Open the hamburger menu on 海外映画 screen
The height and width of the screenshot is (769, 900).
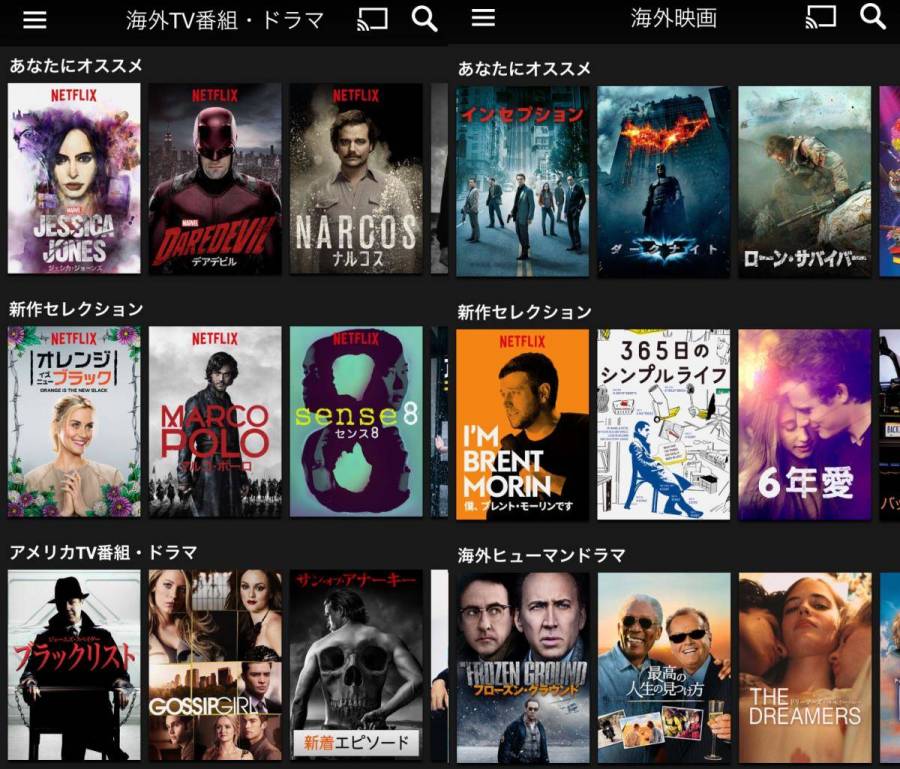[x=483, y=18]
